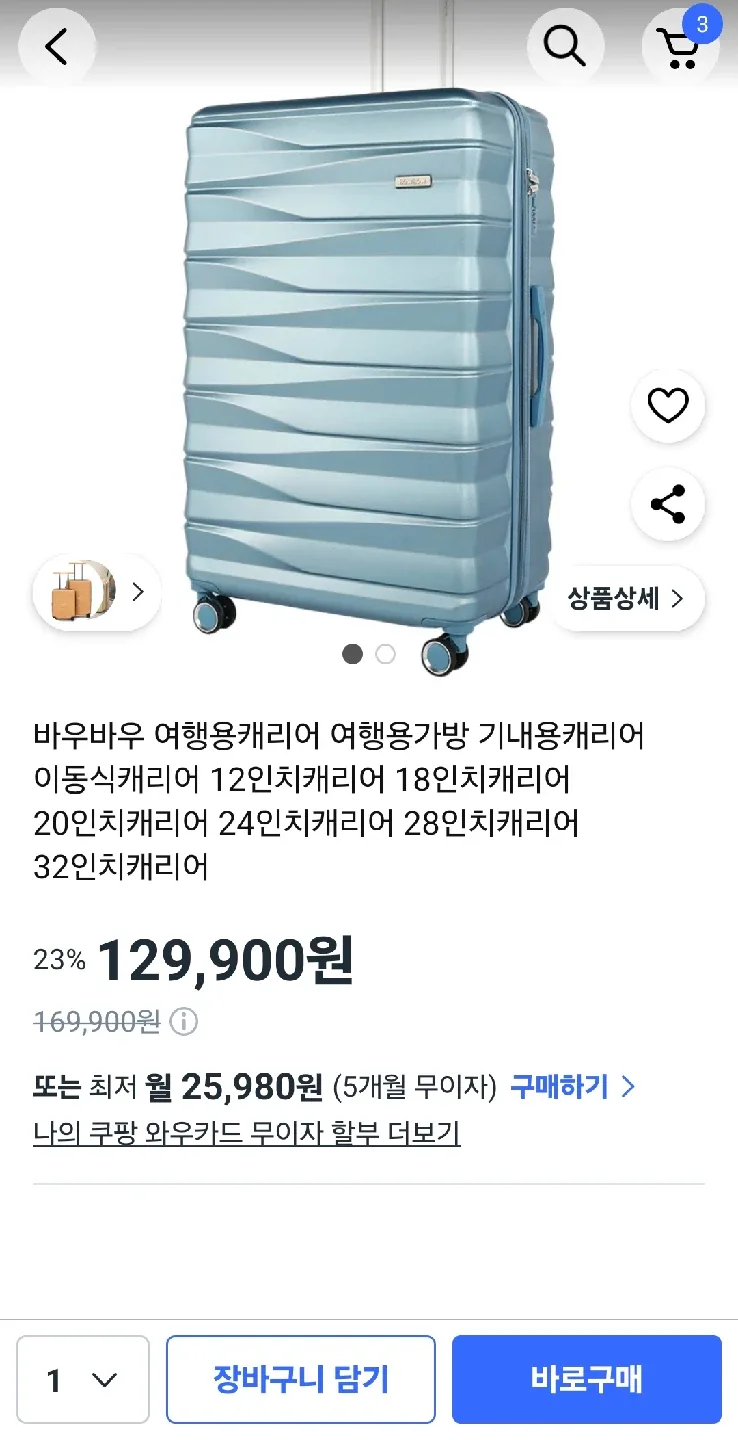Share this product

coord(668,504)
